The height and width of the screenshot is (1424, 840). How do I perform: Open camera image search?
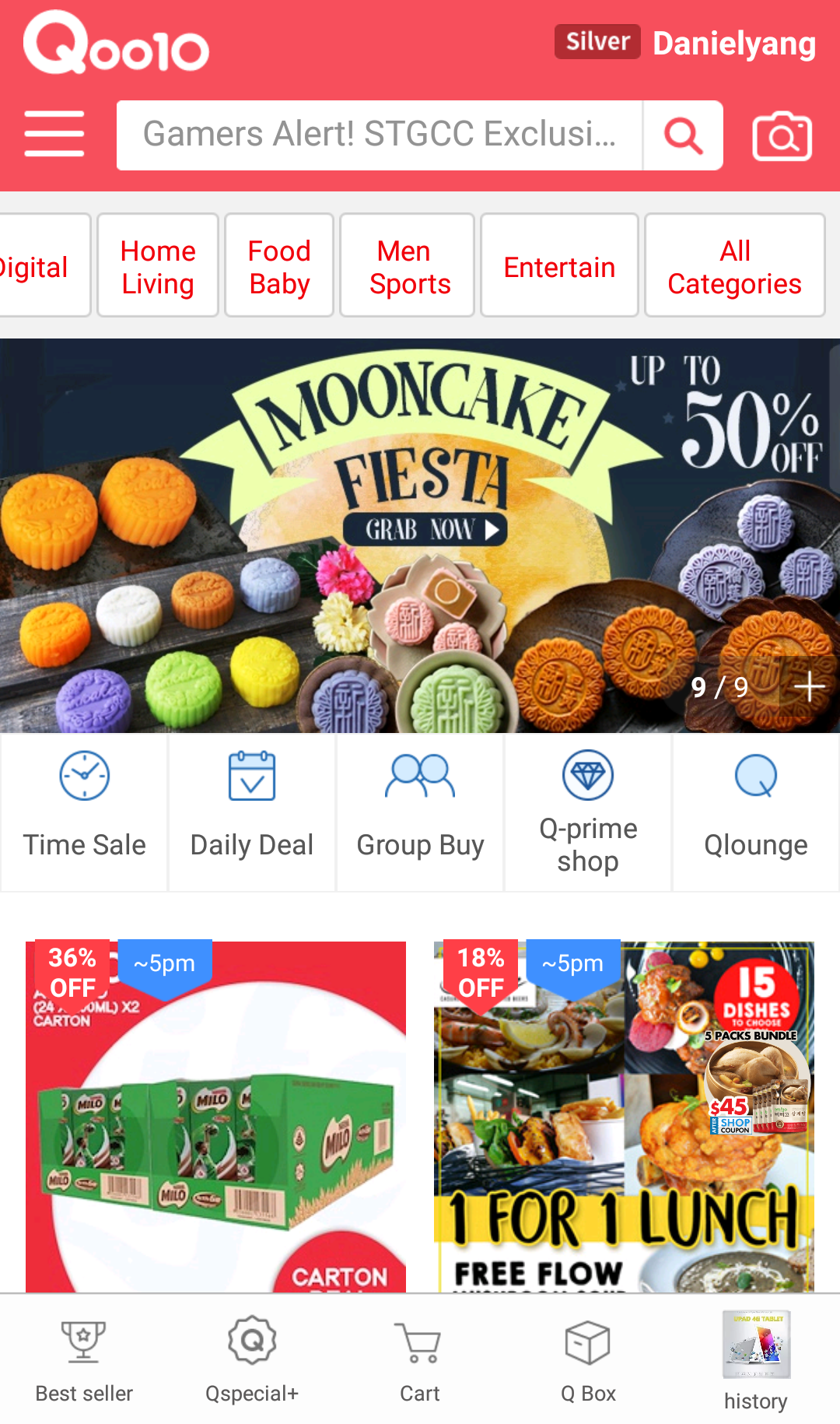[782, 136]
